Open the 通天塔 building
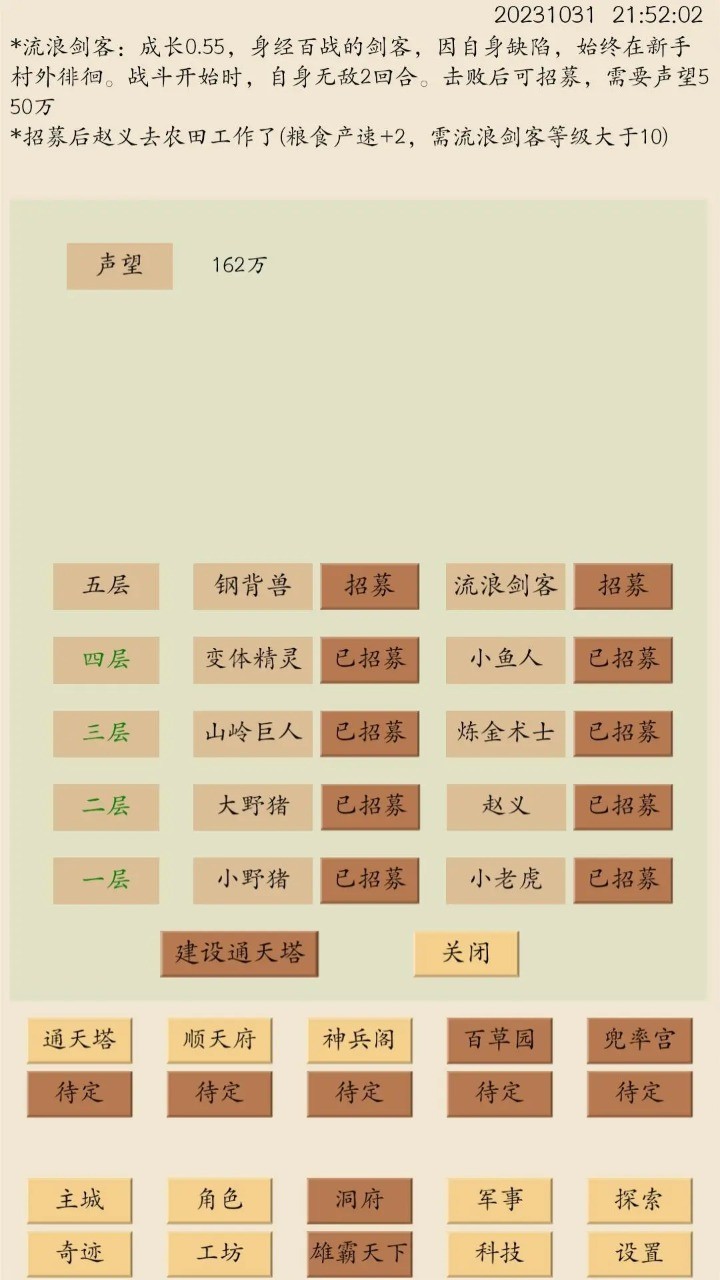The height and width of the screenshot is (1280, 720). pos(79,1040)
